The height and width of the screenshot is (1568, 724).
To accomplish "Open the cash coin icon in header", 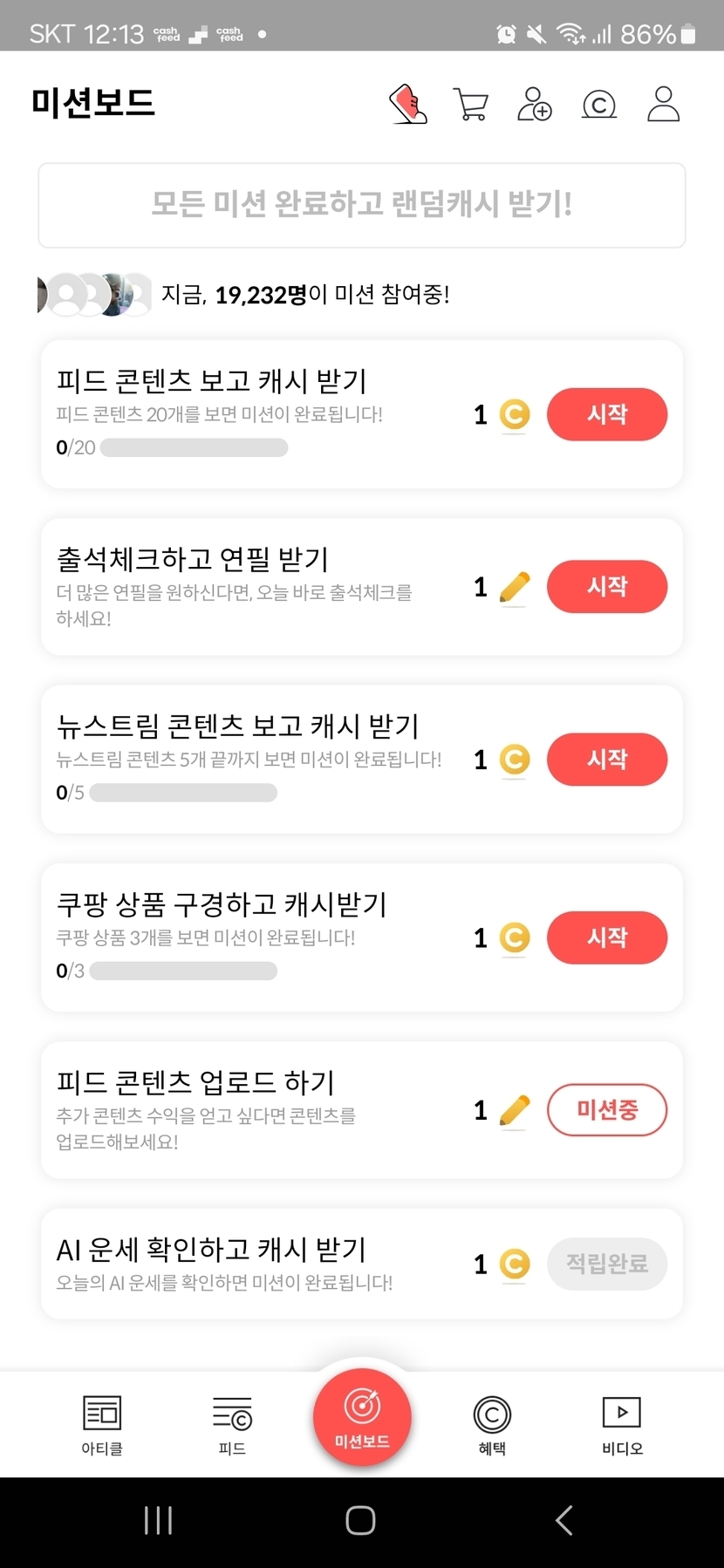I will point(598,105).
